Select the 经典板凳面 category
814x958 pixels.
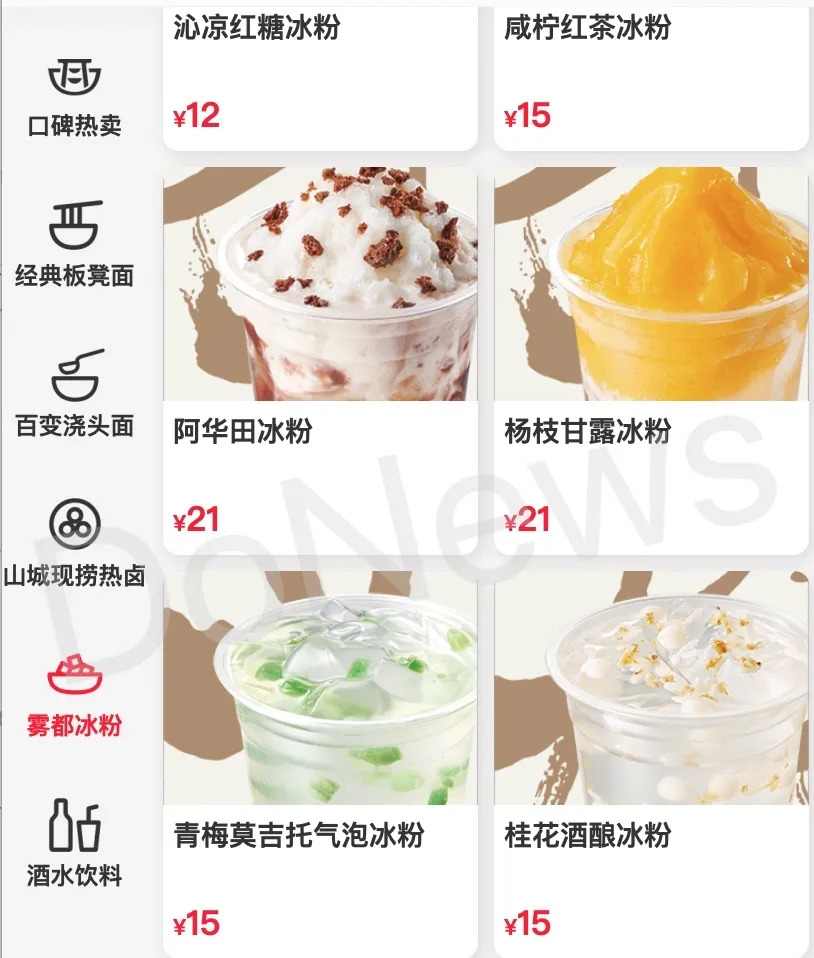tap(75, 246)
